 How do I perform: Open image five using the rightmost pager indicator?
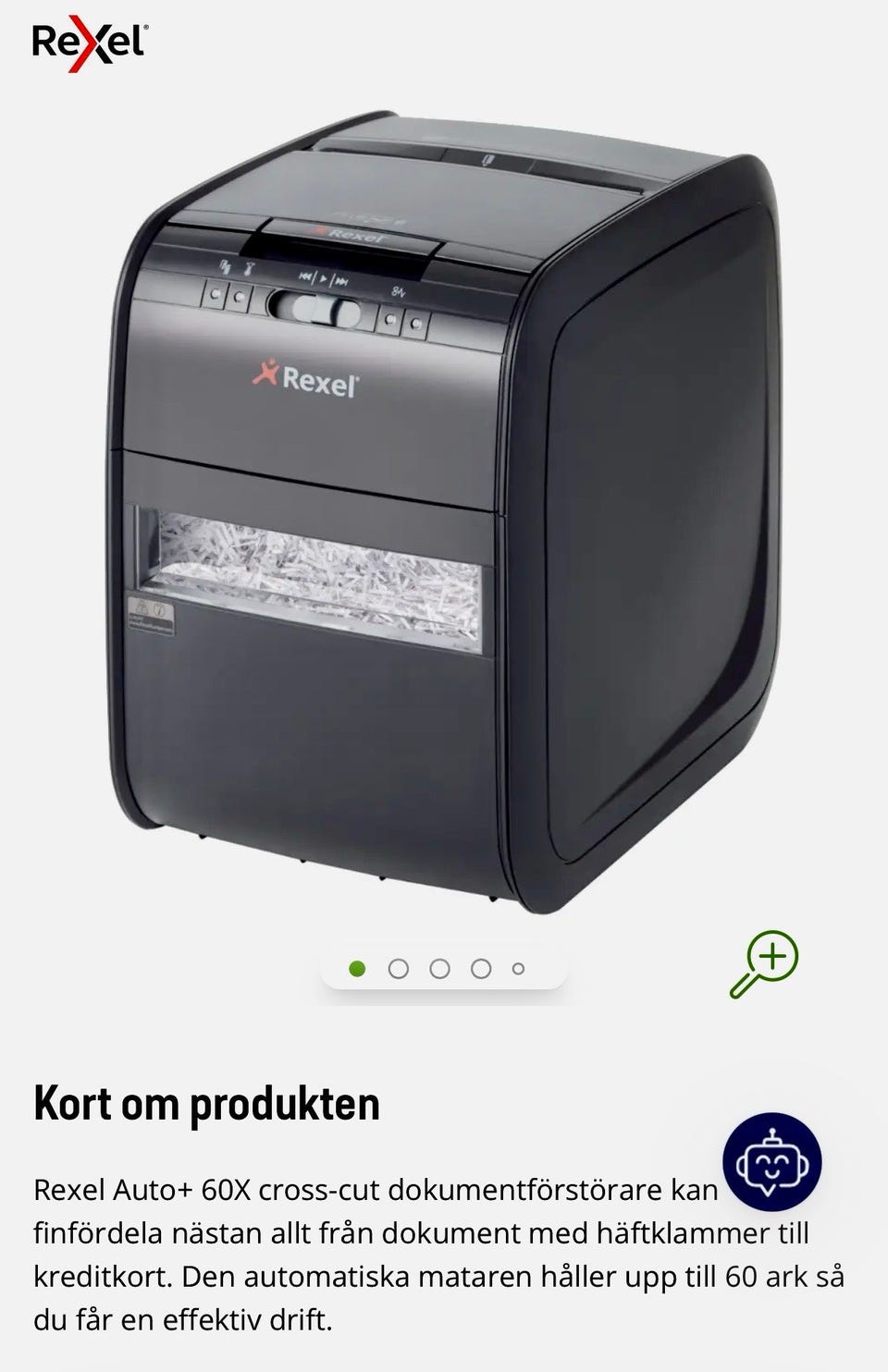(515, 969)
